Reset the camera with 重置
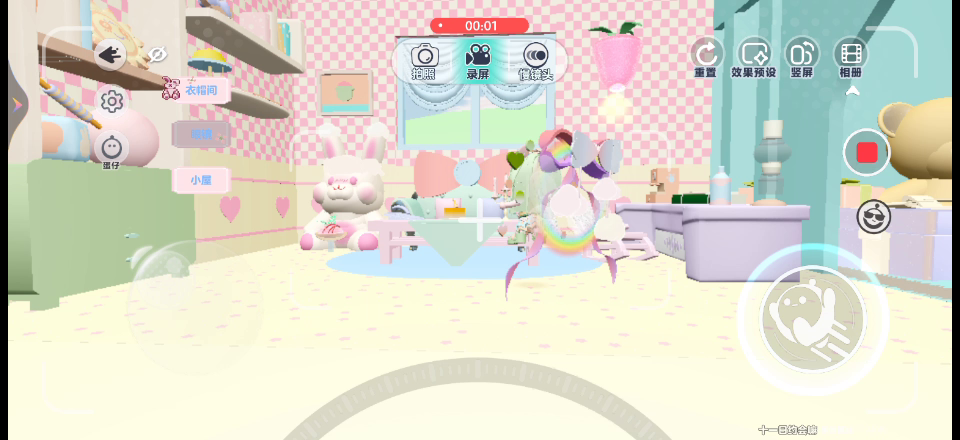Image resolution: width=960 pixels, height=440 pixels. 706,57
